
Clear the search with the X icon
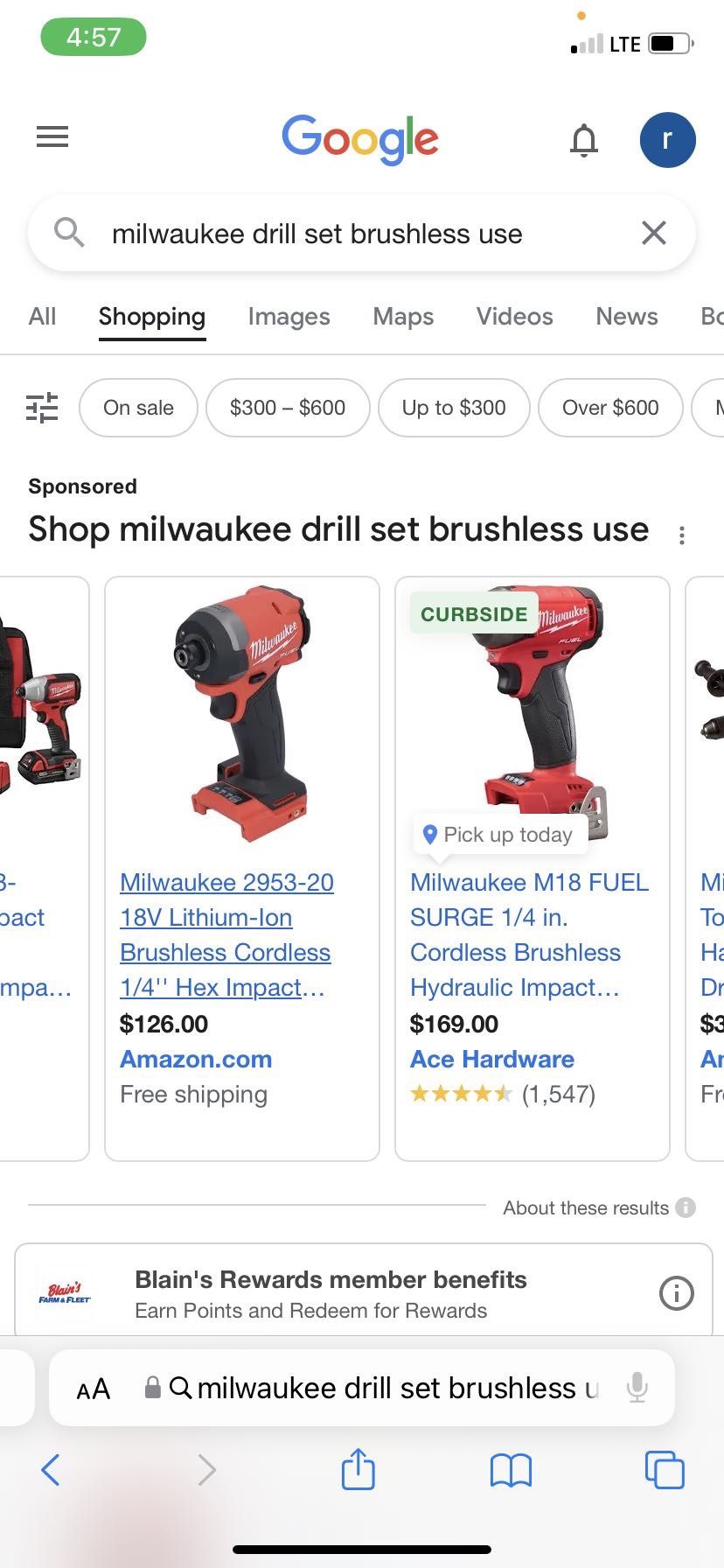coord(653,233)
